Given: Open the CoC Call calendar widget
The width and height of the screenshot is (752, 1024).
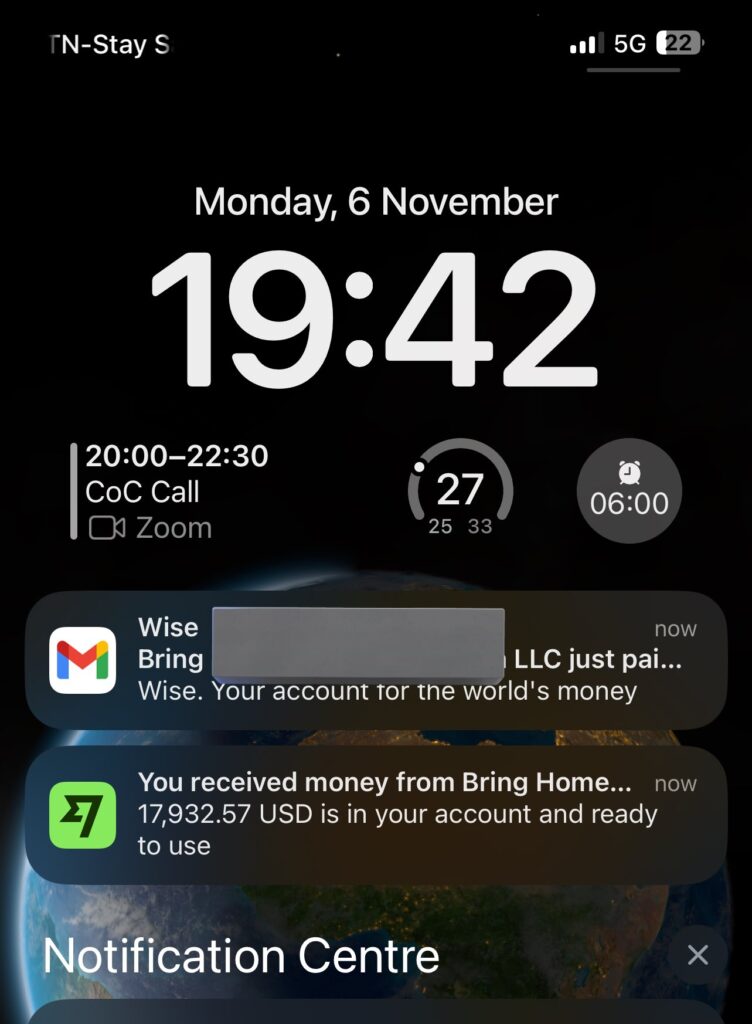Looking at the screenshot, I should (170, 492).
